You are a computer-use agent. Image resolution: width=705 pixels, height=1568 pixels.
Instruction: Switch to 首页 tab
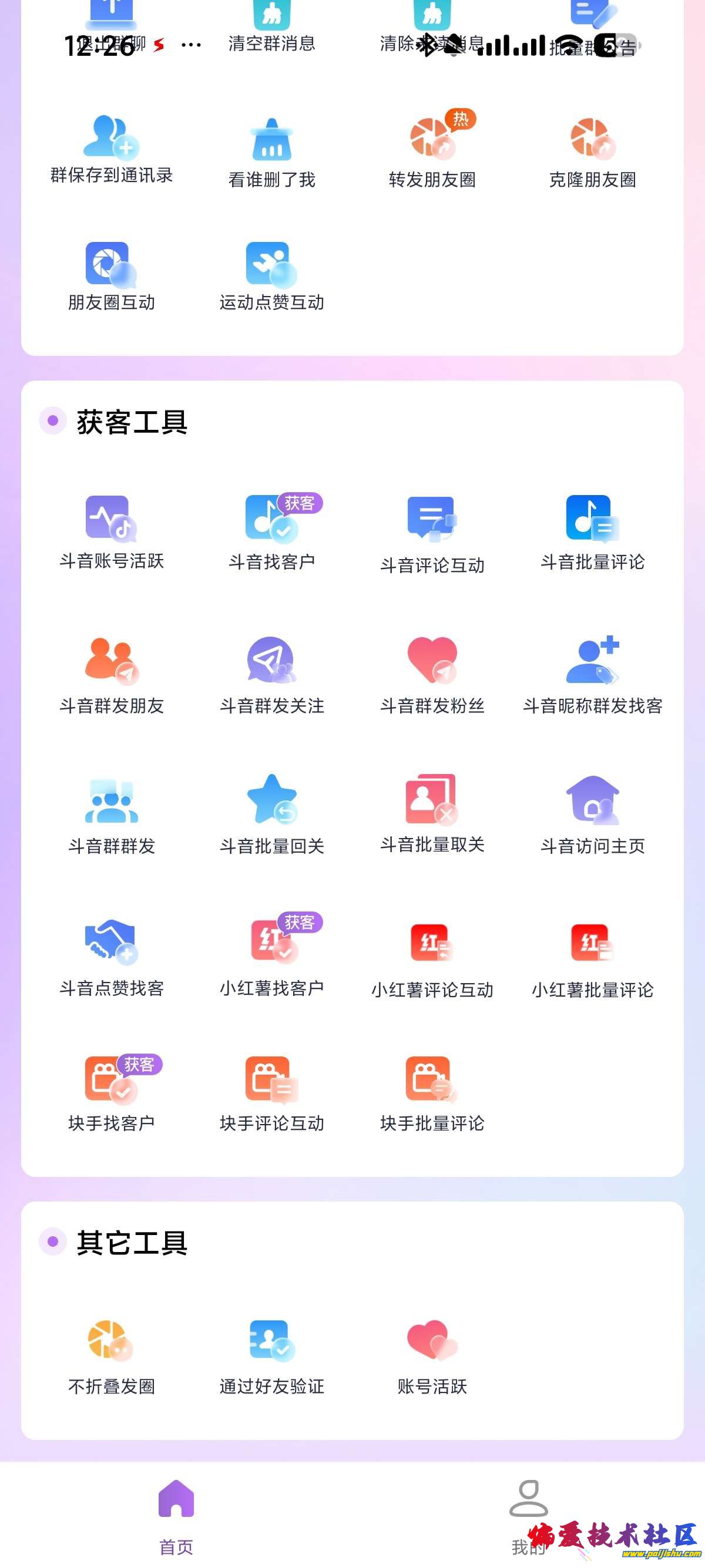176,1516
